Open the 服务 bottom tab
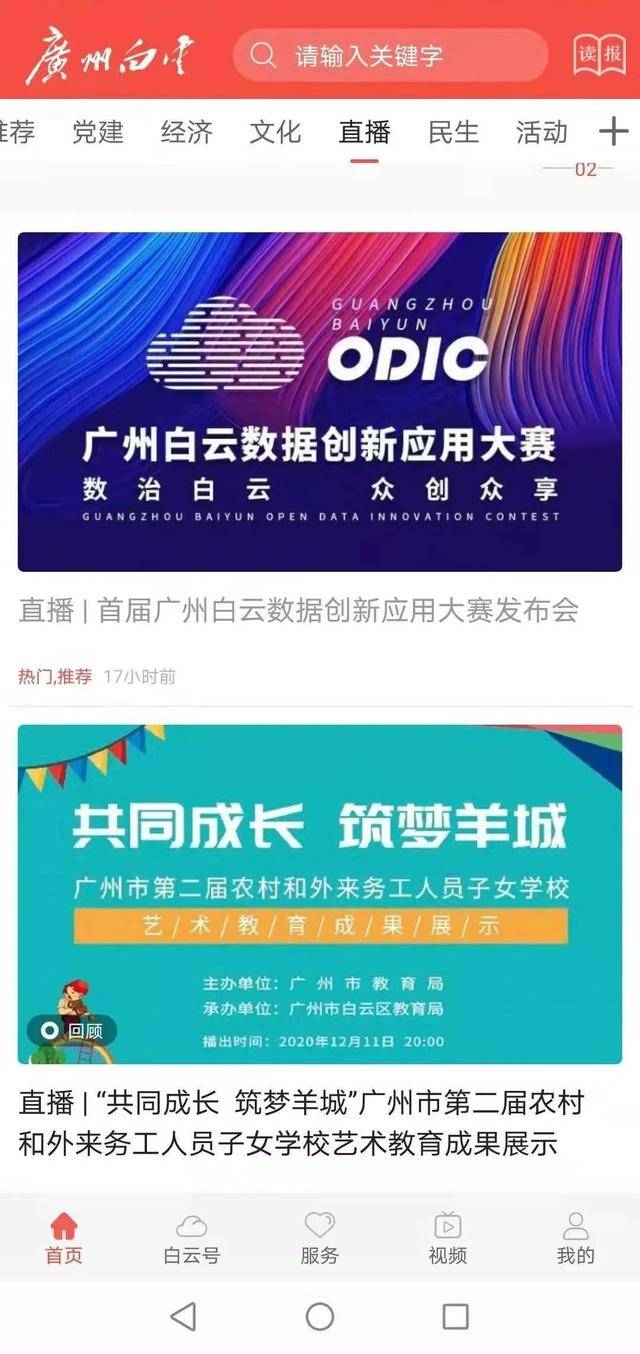Screen dimensions: 640x1354 (320, 1238)
